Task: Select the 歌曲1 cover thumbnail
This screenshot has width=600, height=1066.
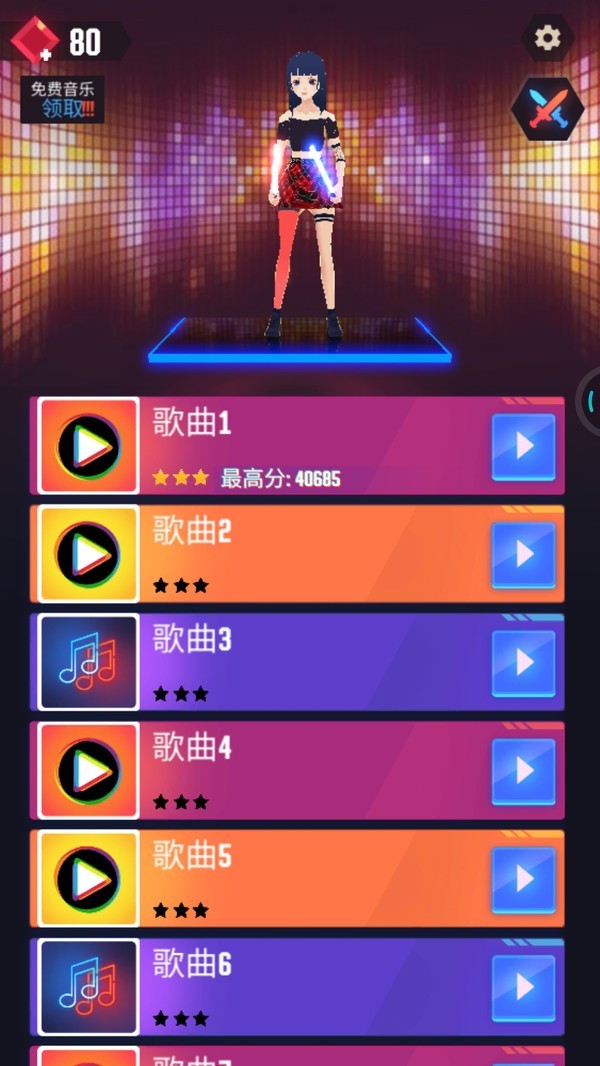Action: tap(89, 446)
